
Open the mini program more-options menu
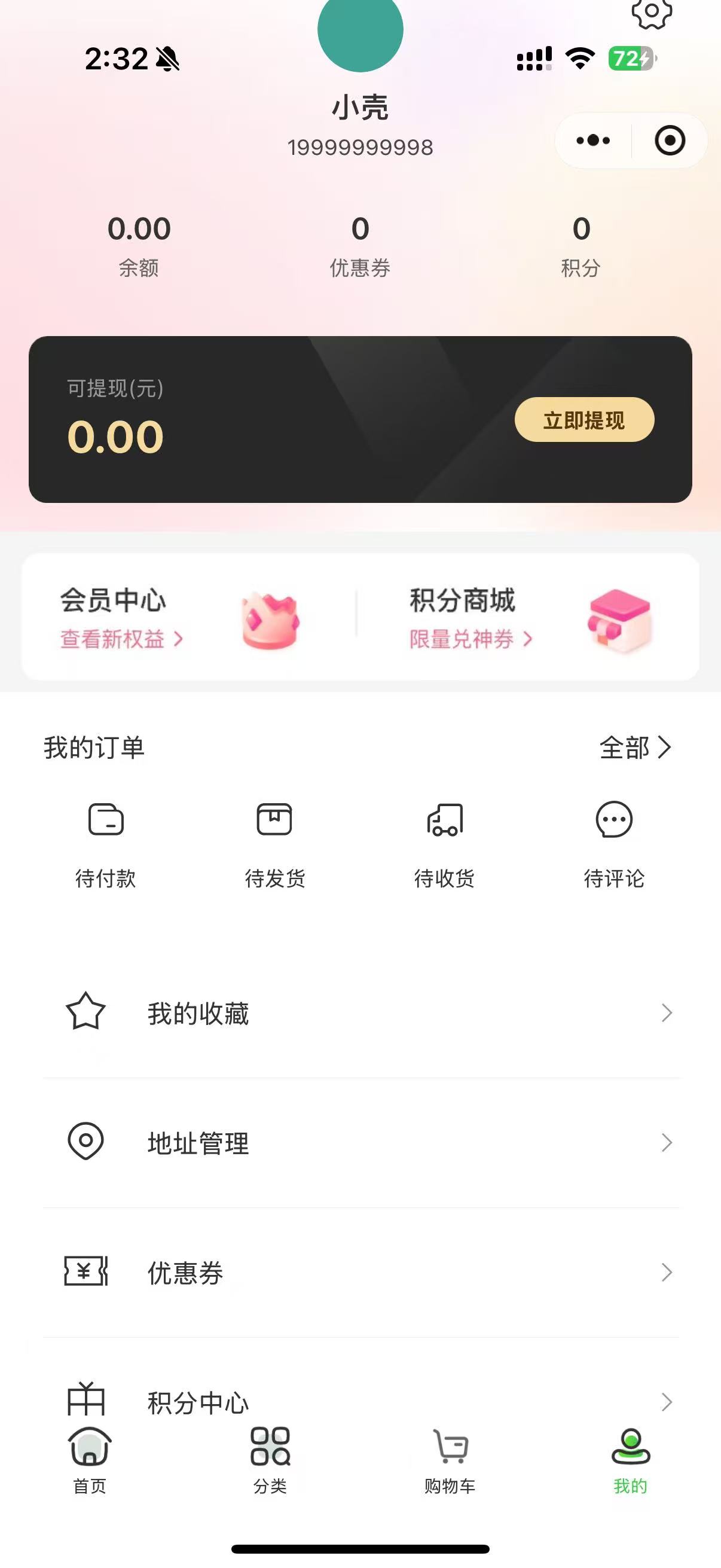point(592,141)
